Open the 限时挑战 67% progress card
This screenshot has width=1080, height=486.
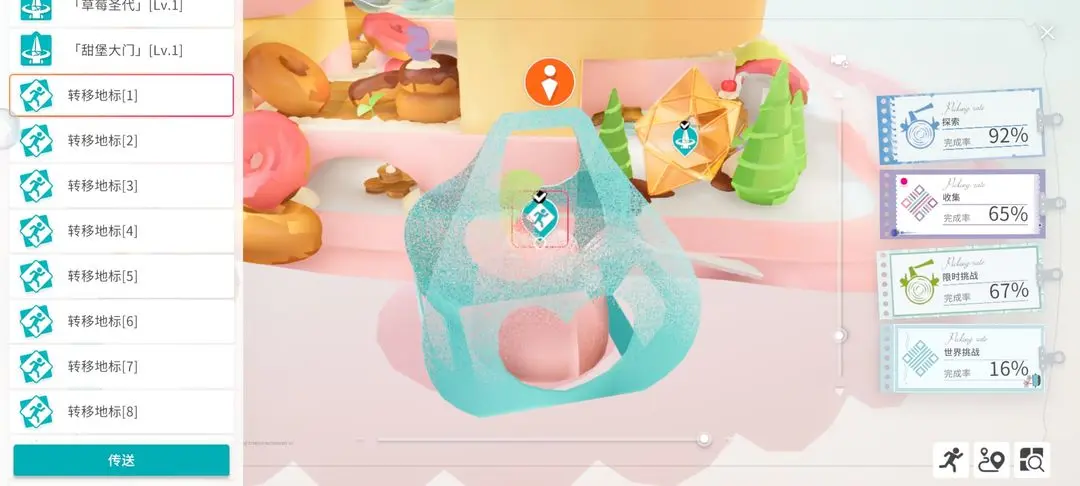(x=959, y=281)
